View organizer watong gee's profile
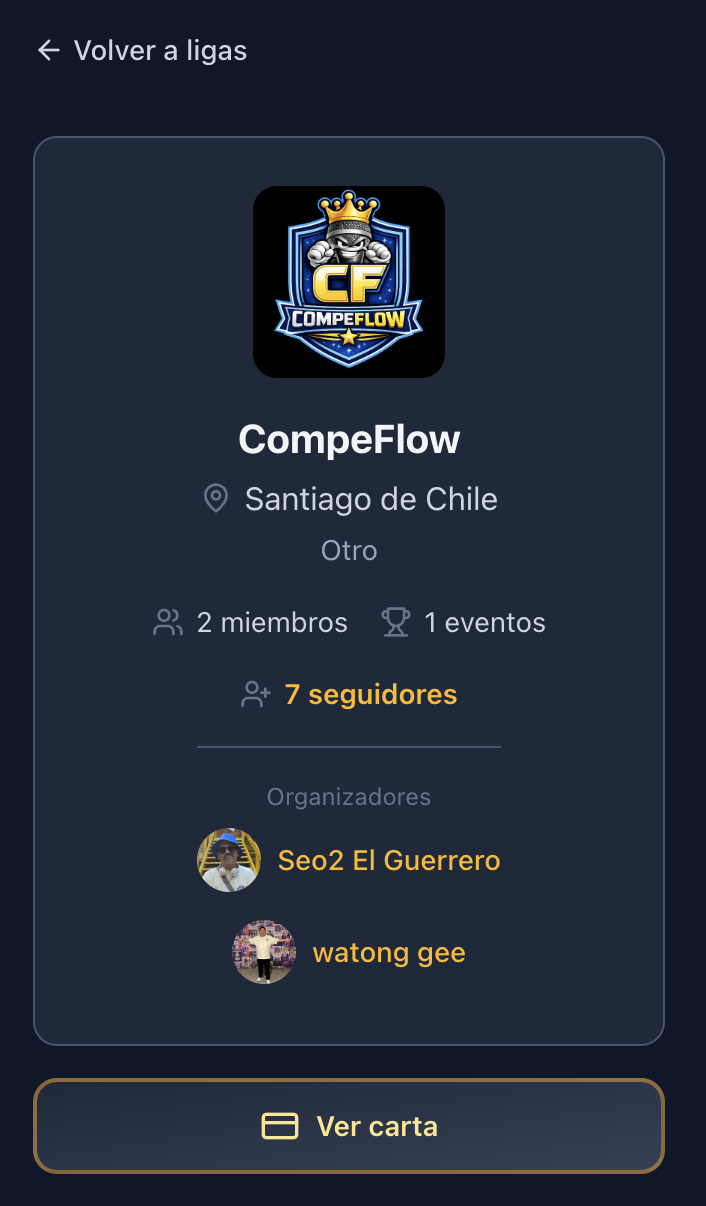 (x=388, y=953)
